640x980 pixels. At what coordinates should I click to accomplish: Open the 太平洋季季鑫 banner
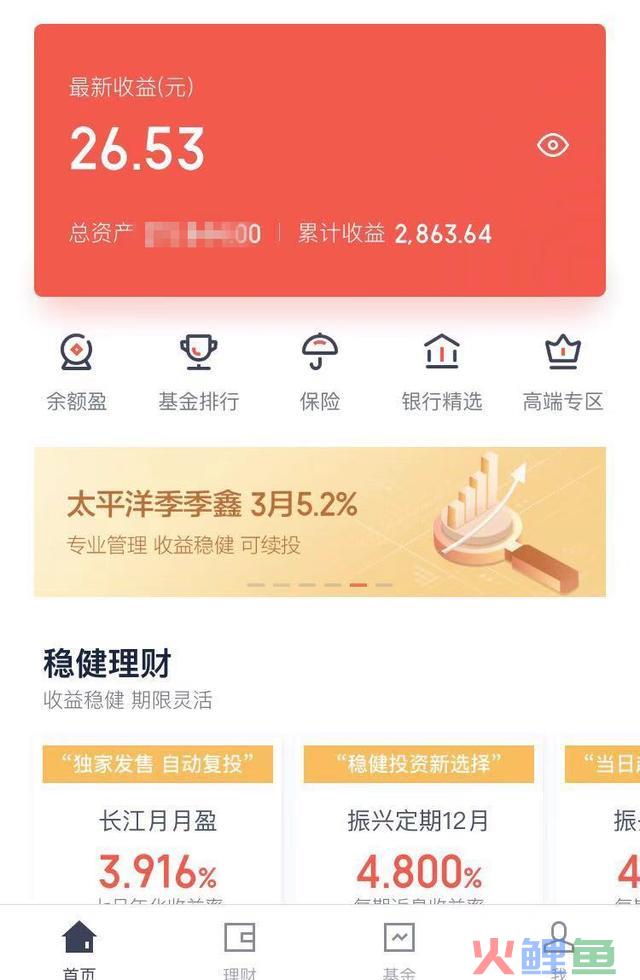tap(320, 521)
